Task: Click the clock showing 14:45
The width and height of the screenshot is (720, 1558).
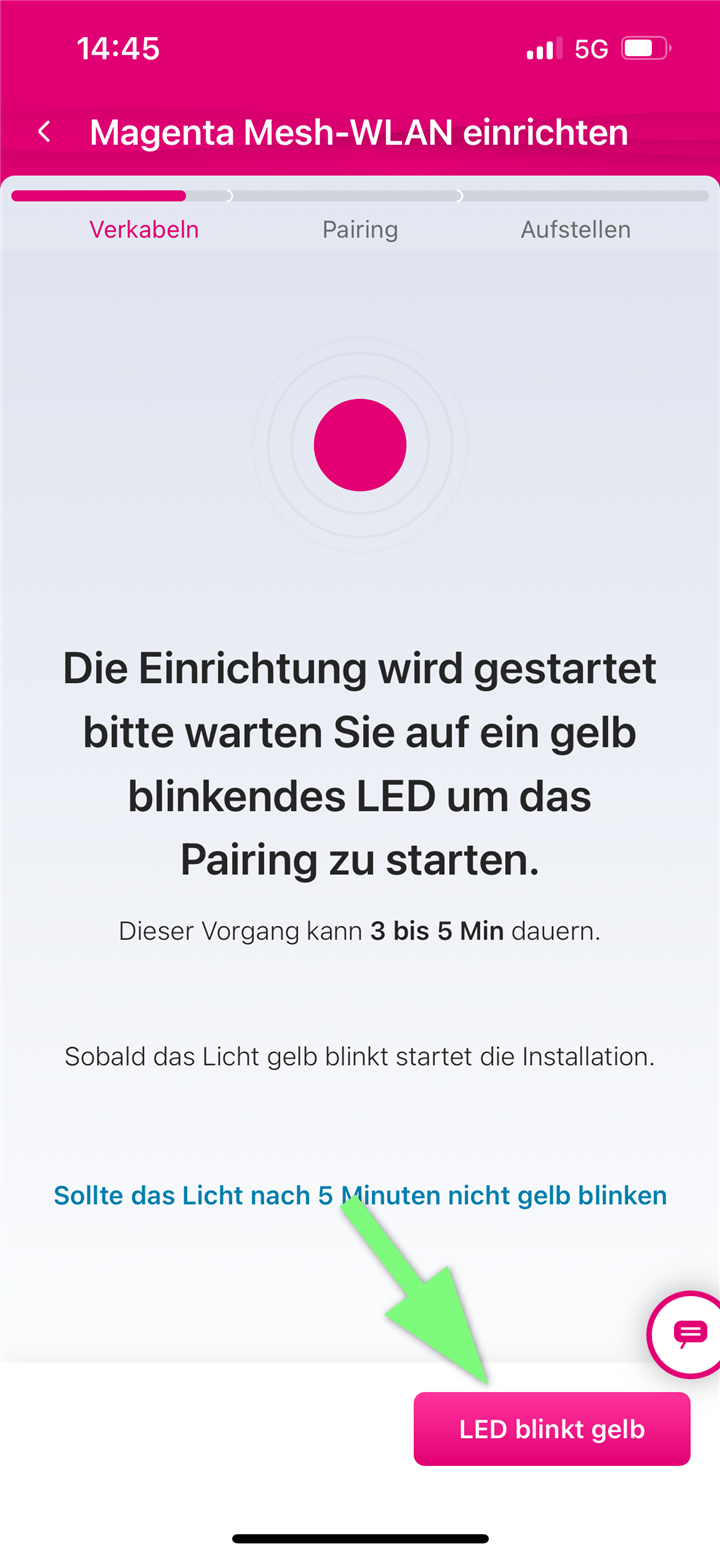Action: pos(117,47)
